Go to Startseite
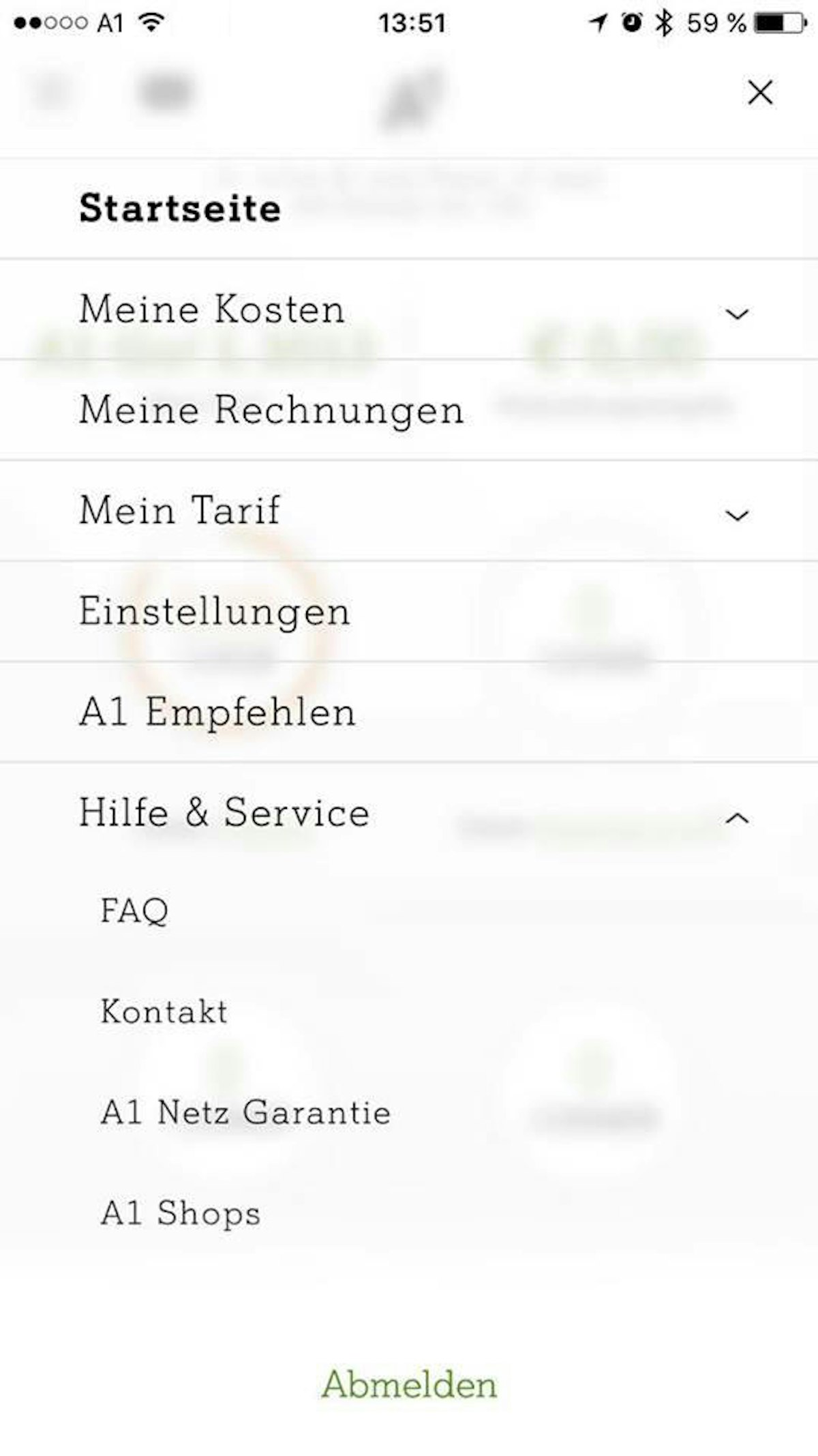 (409, 208)
